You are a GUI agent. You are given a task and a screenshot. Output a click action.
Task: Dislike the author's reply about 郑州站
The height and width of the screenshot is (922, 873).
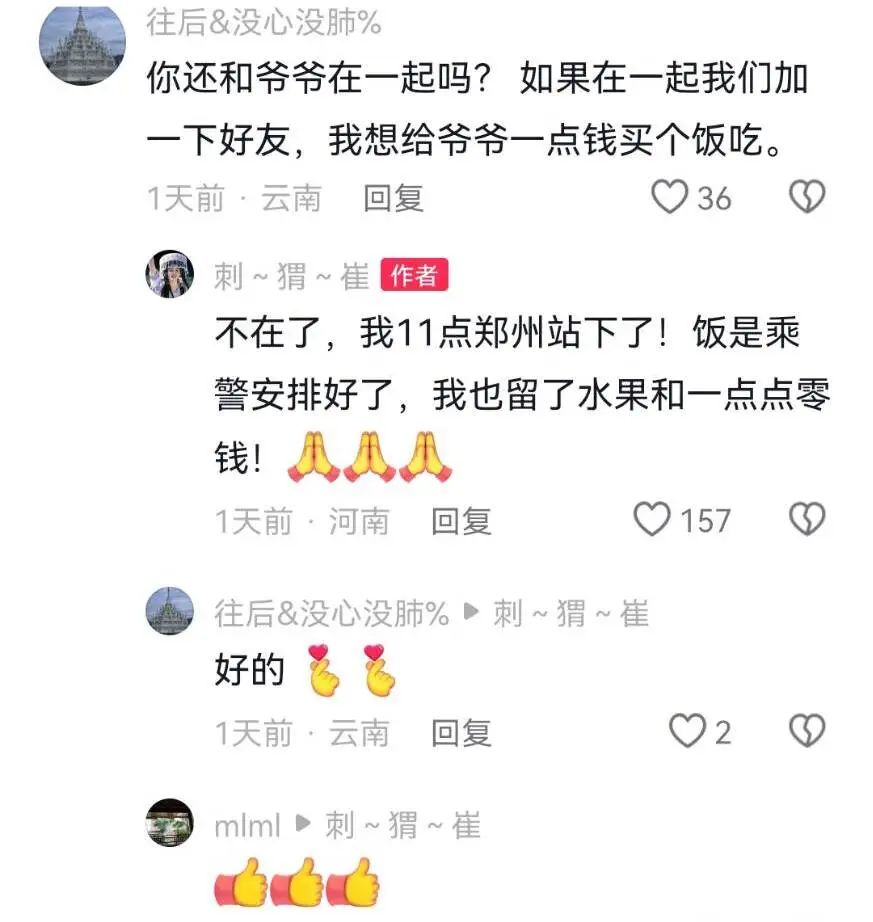pyautogui.click(x=807, y=519)
